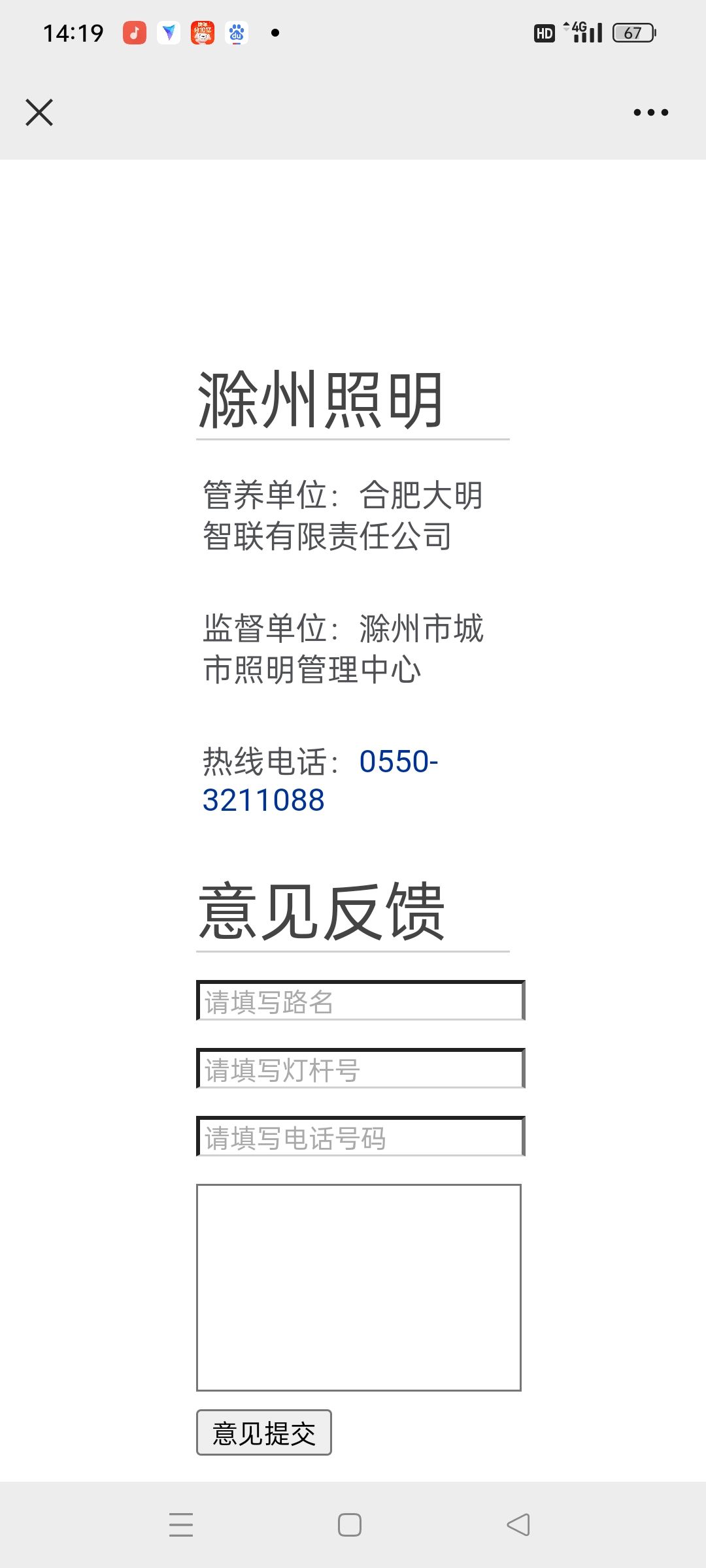Focus the road name field 请填写路名
Screen dimensions: 706x1568
tap(361, 1000)
